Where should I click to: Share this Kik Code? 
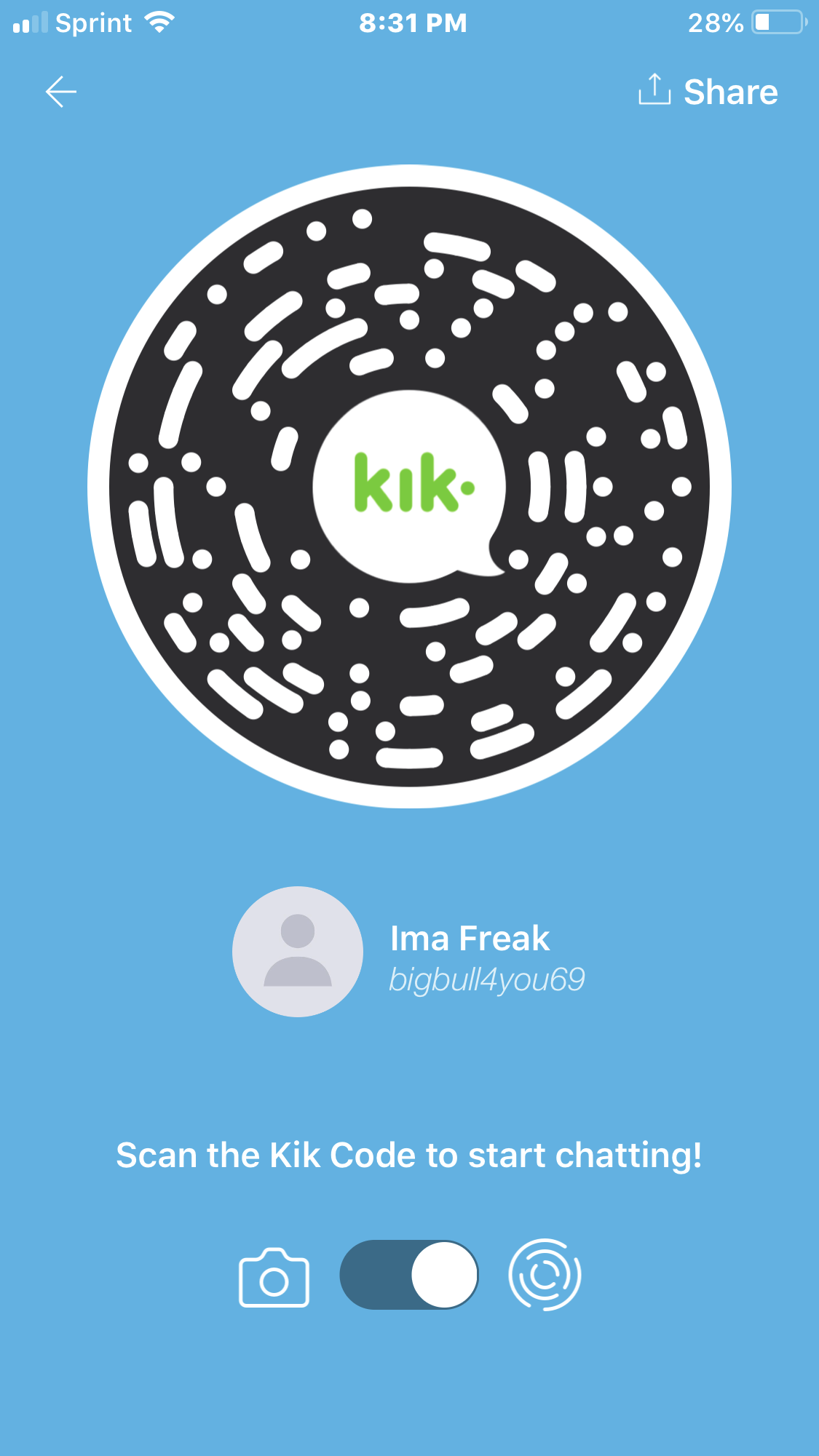[708, 92]
